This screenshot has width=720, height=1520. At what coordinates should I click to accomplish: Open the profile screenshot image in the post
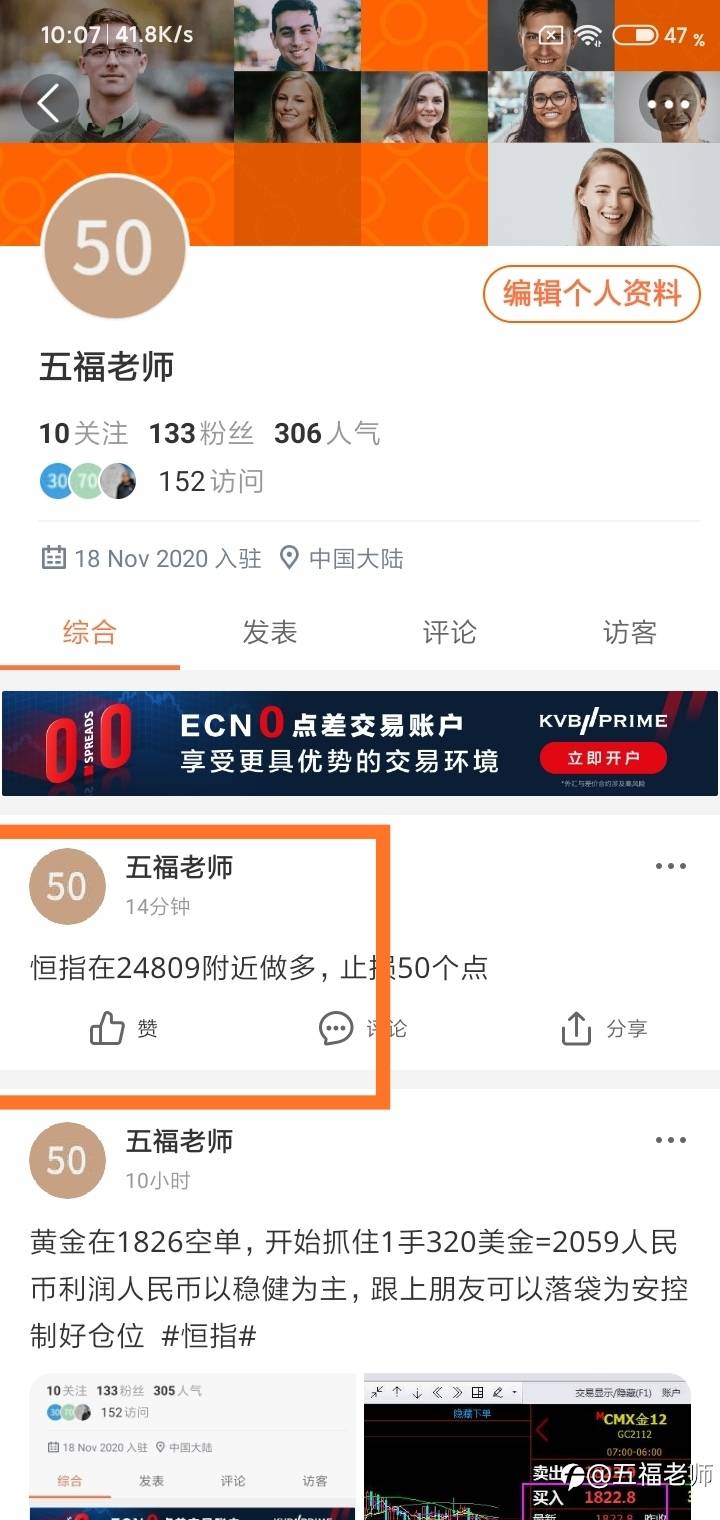click(x=193, y=1447)
